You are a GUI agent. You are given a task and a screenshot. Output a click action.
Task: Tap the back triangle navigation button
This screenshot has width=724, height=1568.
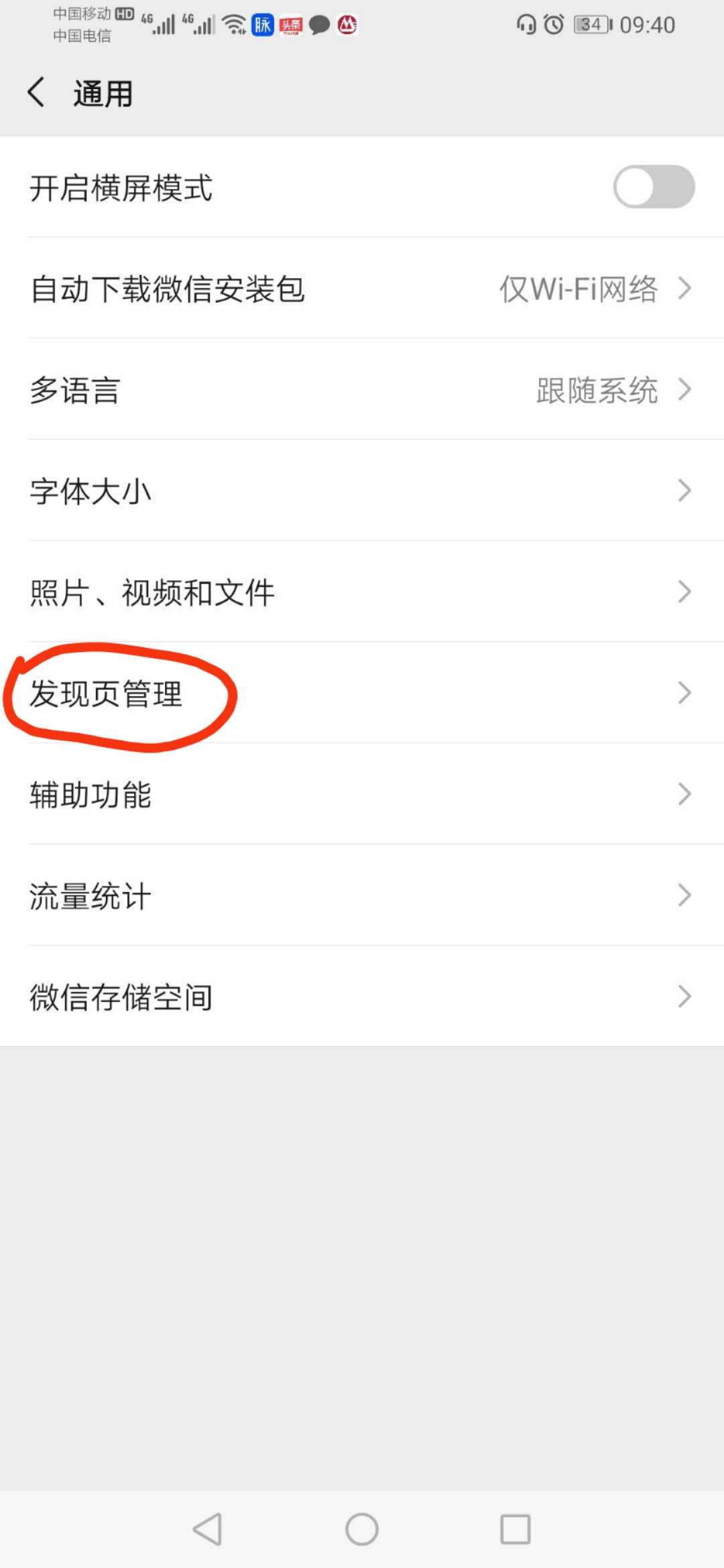tap(208, 1530)
